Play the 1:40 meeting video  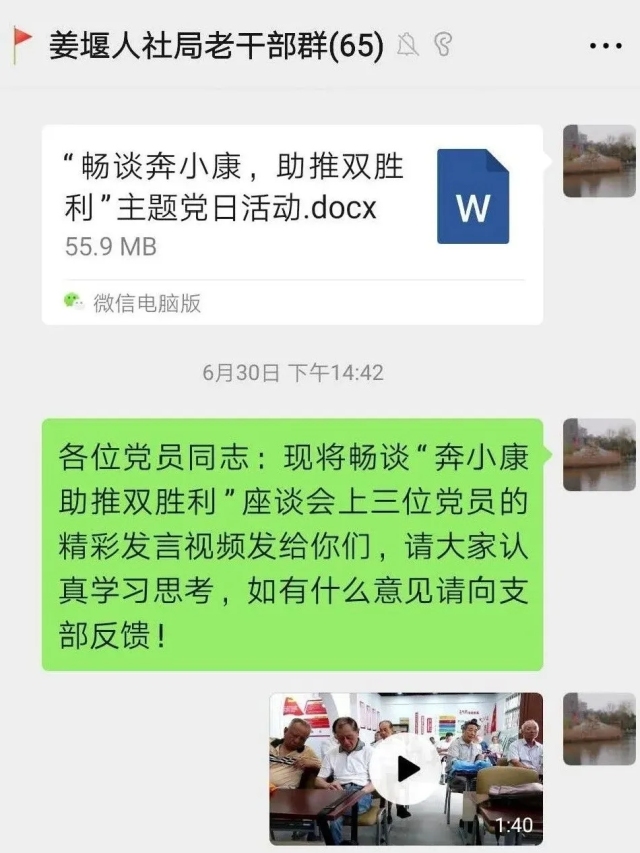coord(406,768)
